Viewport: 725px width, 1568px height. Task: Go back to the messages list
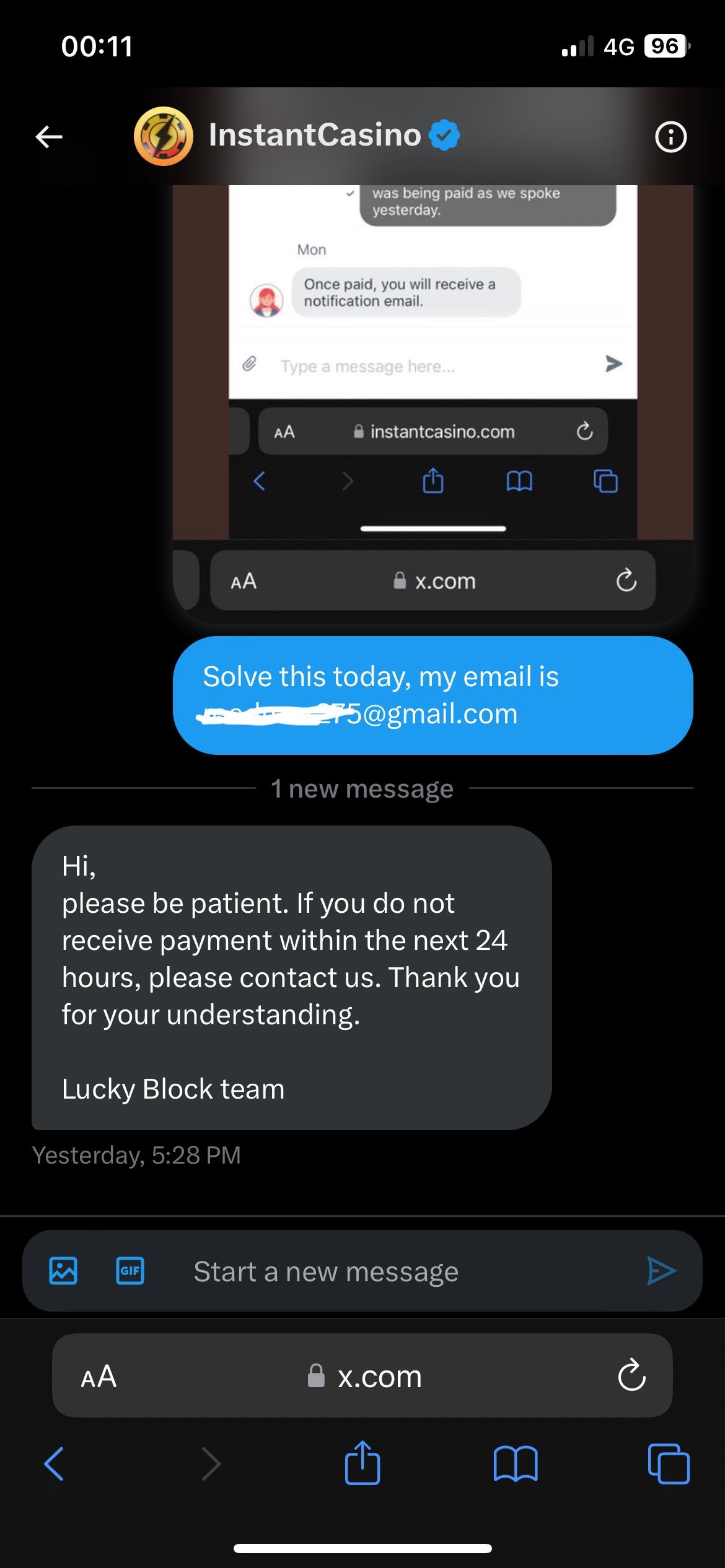(49, 136)
